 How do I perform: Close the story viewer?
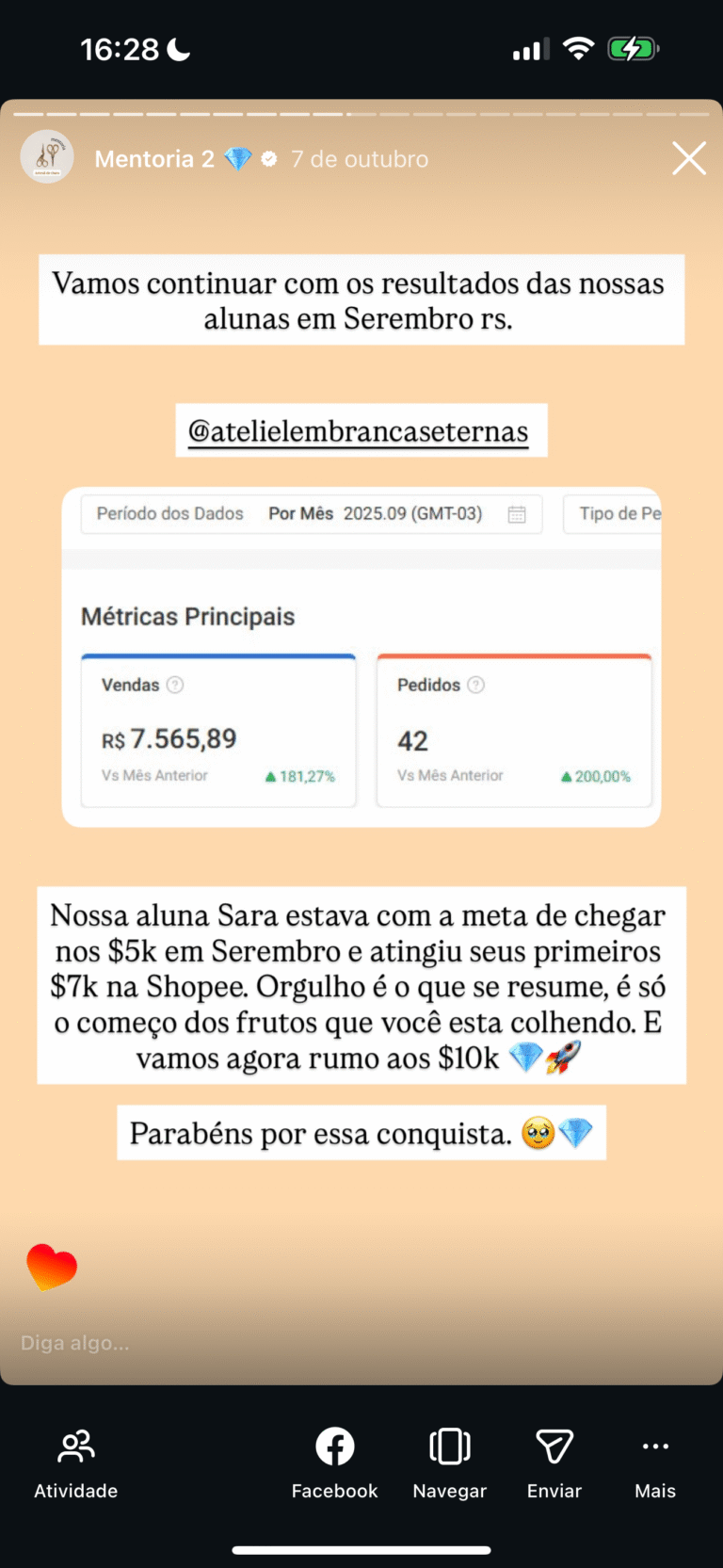click(x=689, y=158)
